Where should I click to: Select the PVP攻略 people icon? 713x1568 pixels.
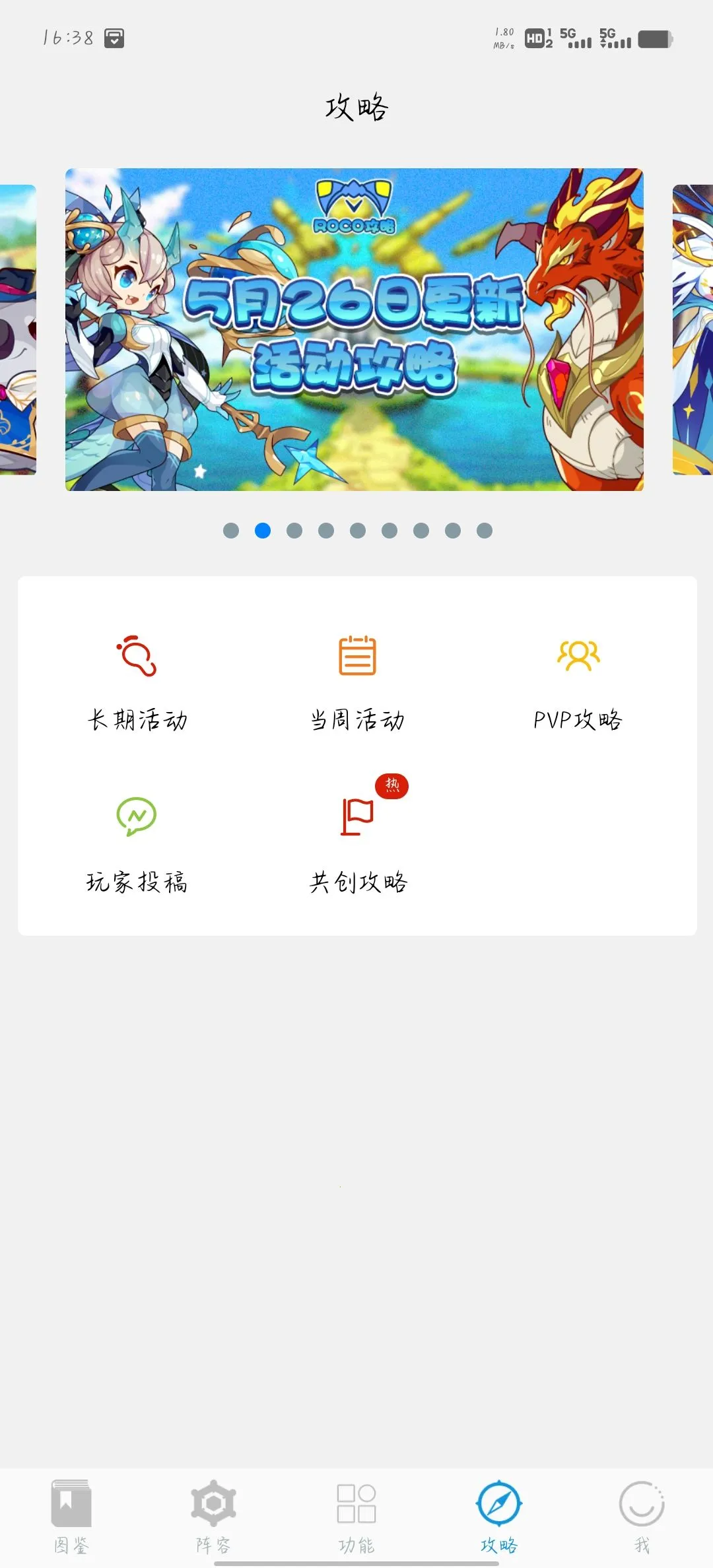(578, 657)
